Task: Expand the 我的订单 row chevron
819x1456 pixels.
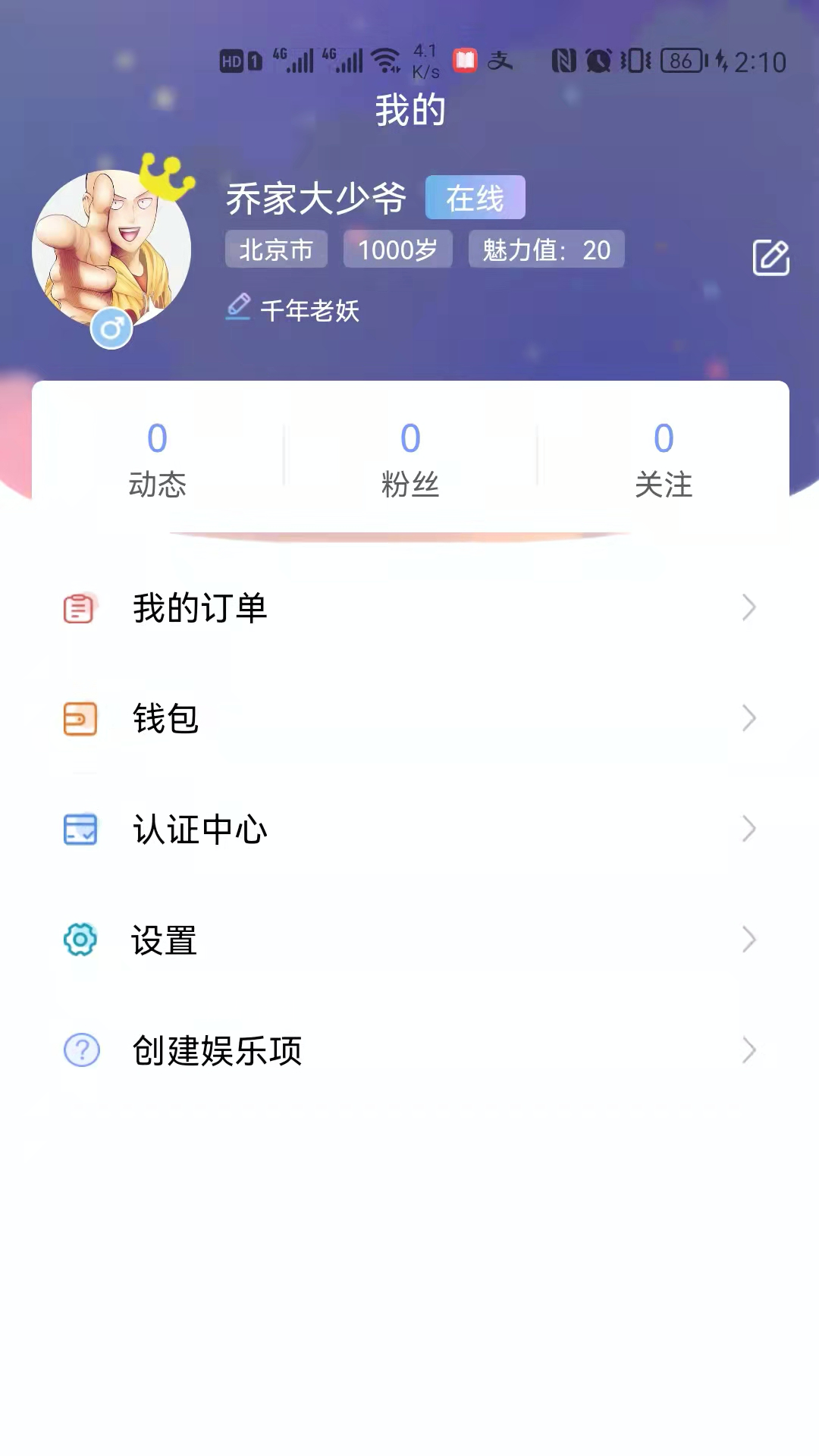Action: coord(748,607)
